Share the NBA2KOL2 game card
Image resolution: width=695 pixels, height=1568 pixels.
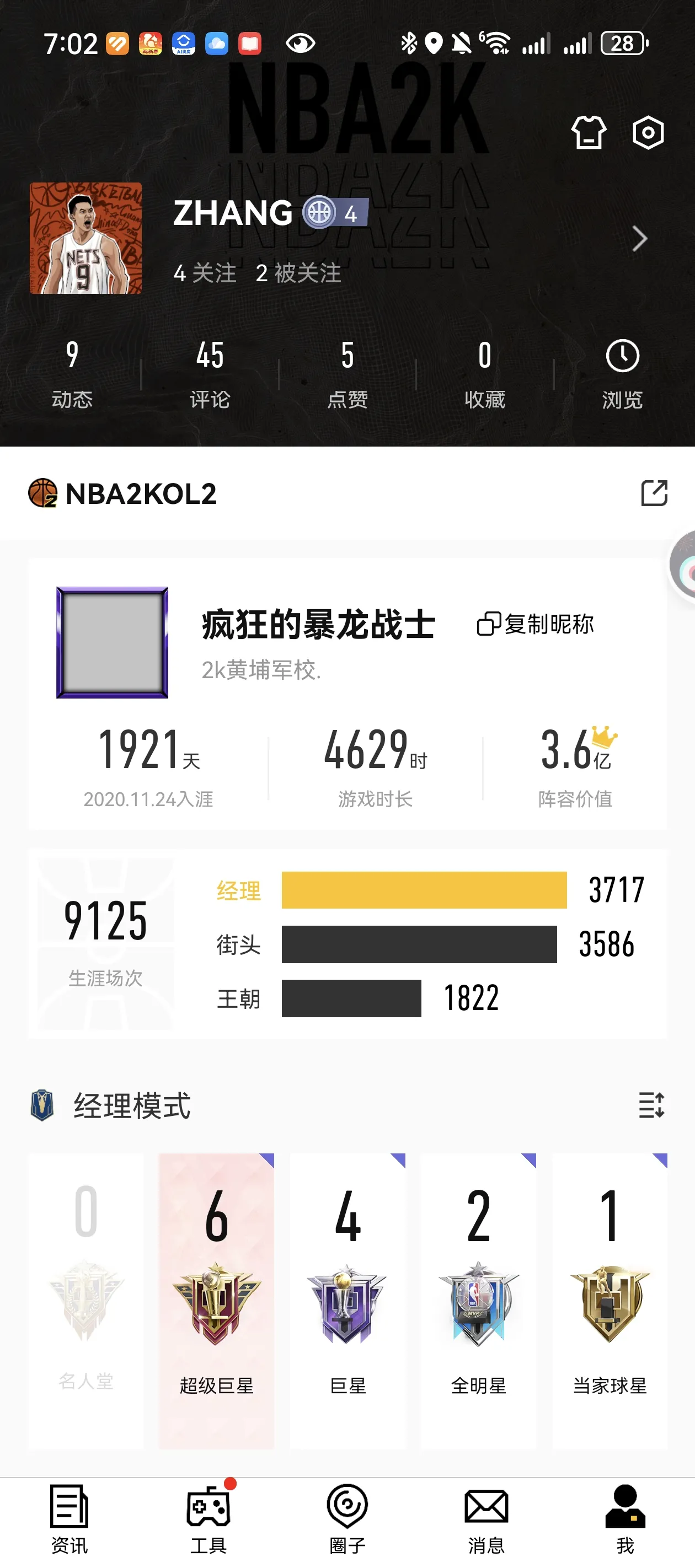click(654, 493)
